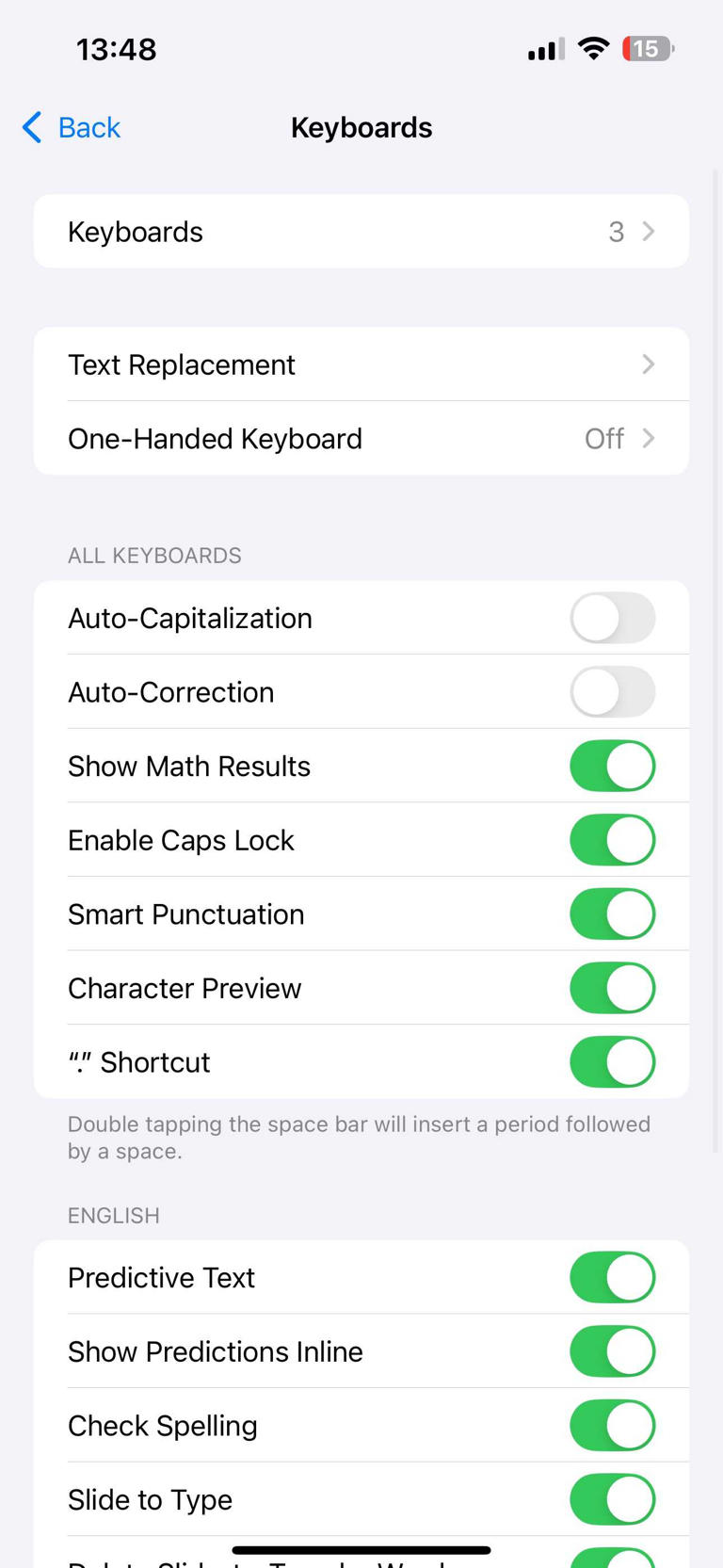
Task: Tap the time 13:48 in status bar
Action: 116,49
